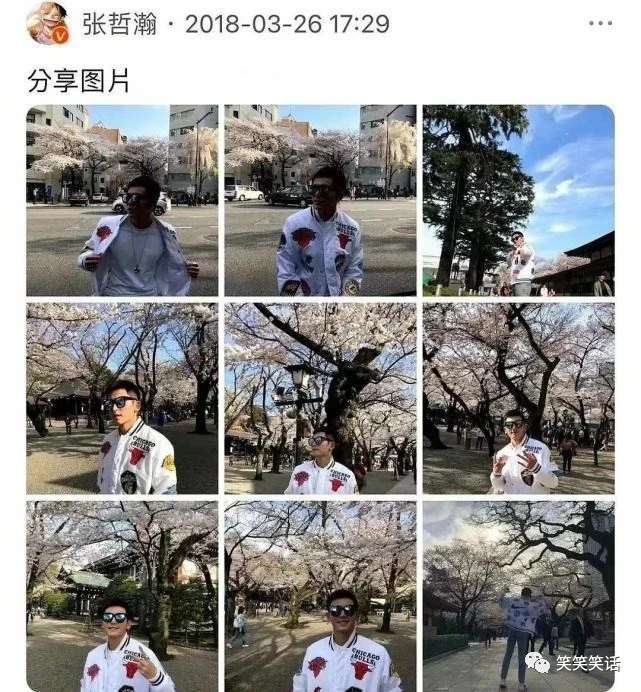Open the photo with the unzipped jacket on the street
Viewport: 641px width, 692px height.
(121, 200)
